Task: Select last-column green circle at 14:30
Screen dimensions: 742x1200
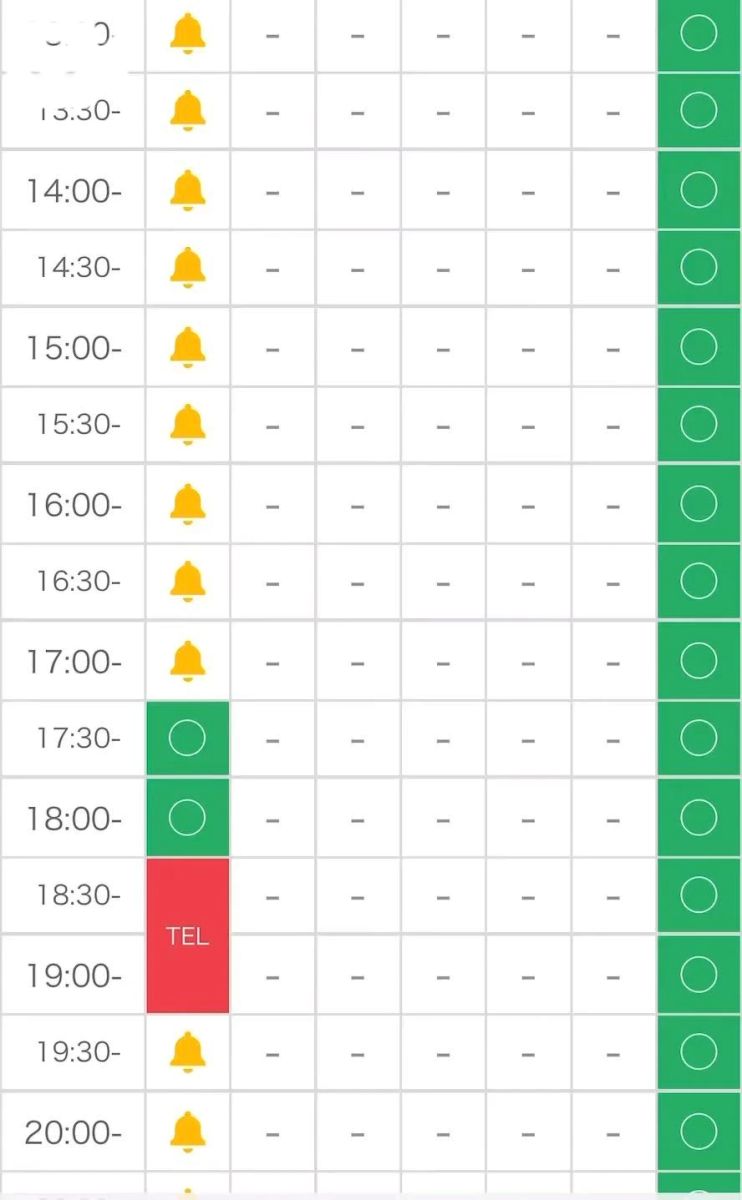Action: tap(698, 267)
